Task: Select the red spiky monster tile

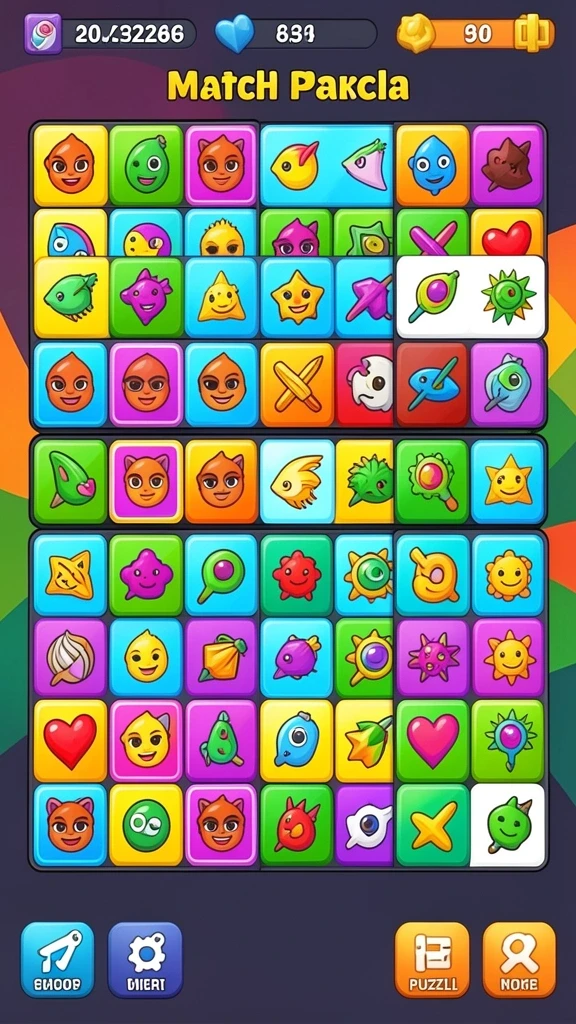Action: pos(297,575)
